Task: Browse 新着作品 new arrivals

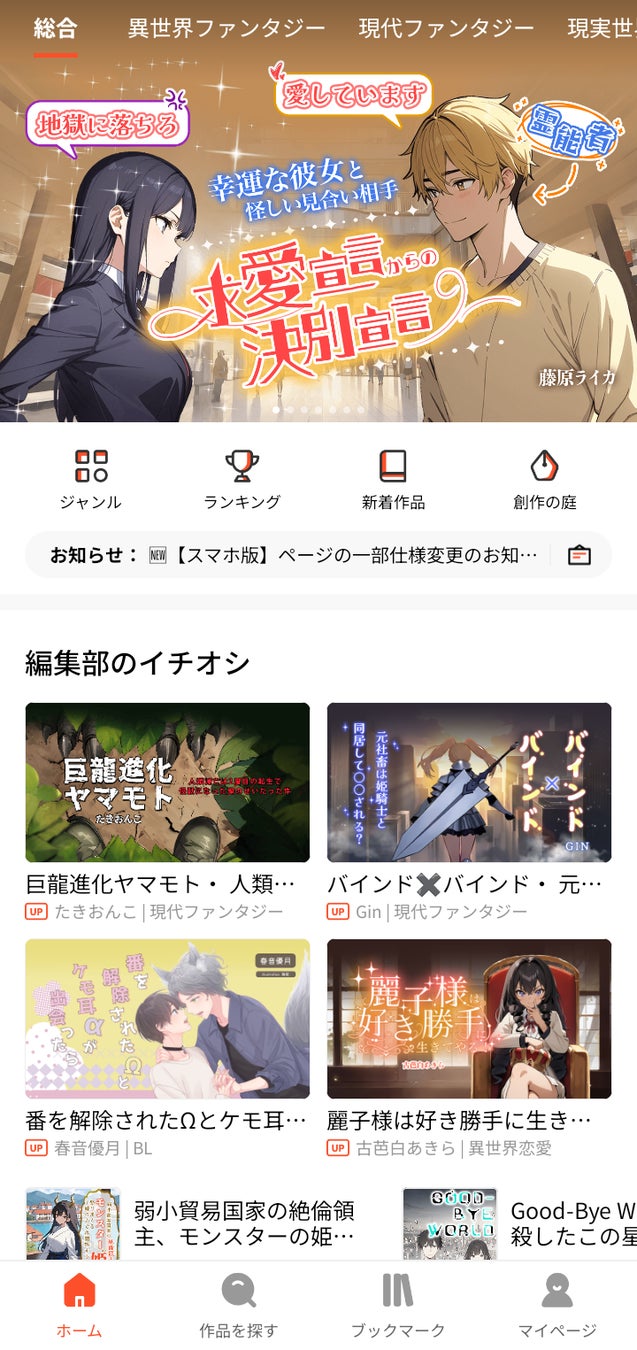Action: pos(393,479)
